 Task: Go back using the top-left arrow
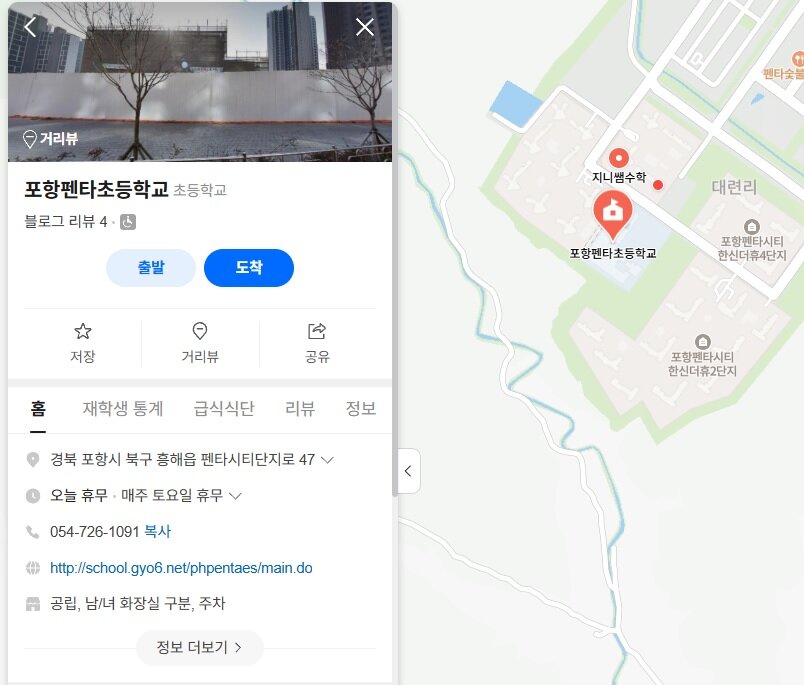tap(30, 27)
